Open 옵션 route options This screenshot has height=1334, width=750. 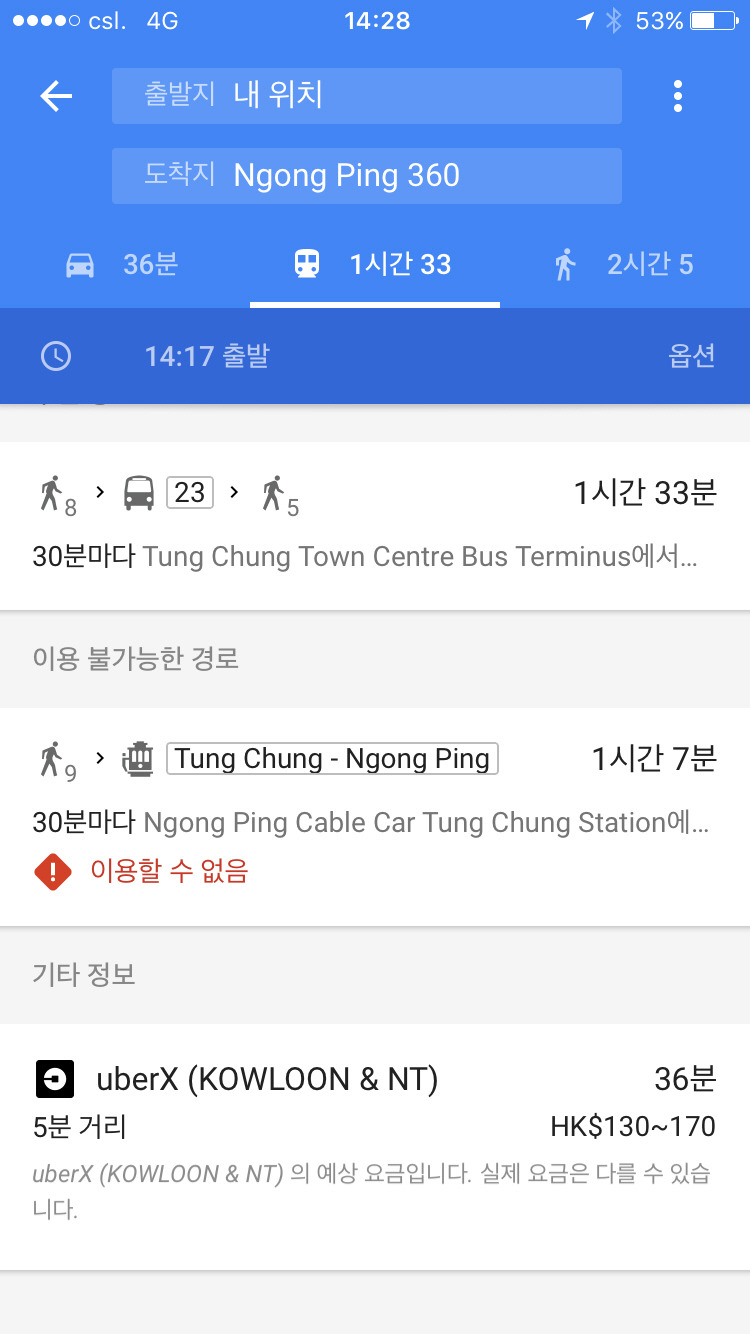[x=692, y=356]
